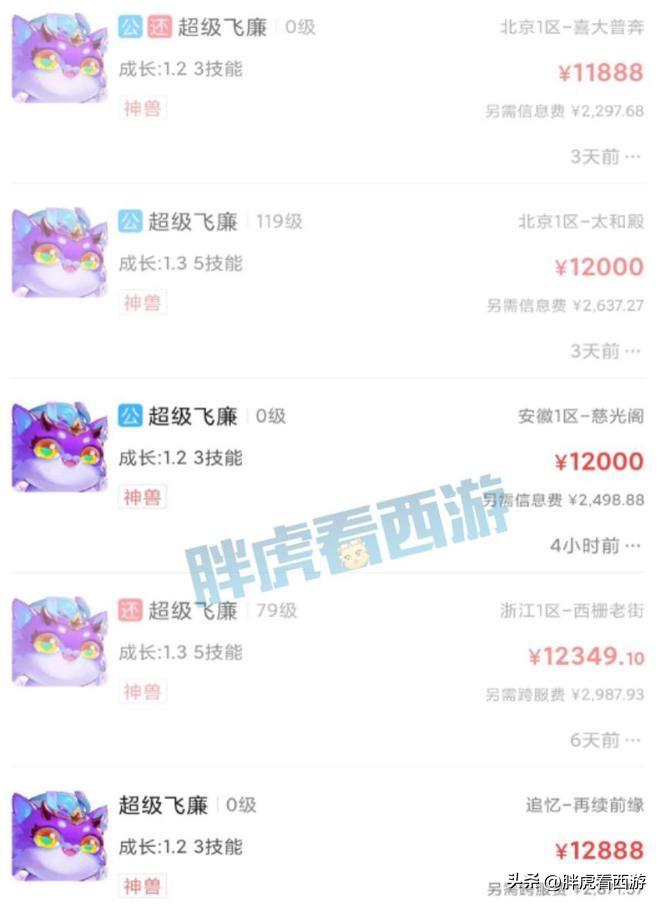The width and height of the screenshot is (660, 904).
Task: Open the ¥11888 listing from 北京1区-喜大普奔
Action: (330, 90)
